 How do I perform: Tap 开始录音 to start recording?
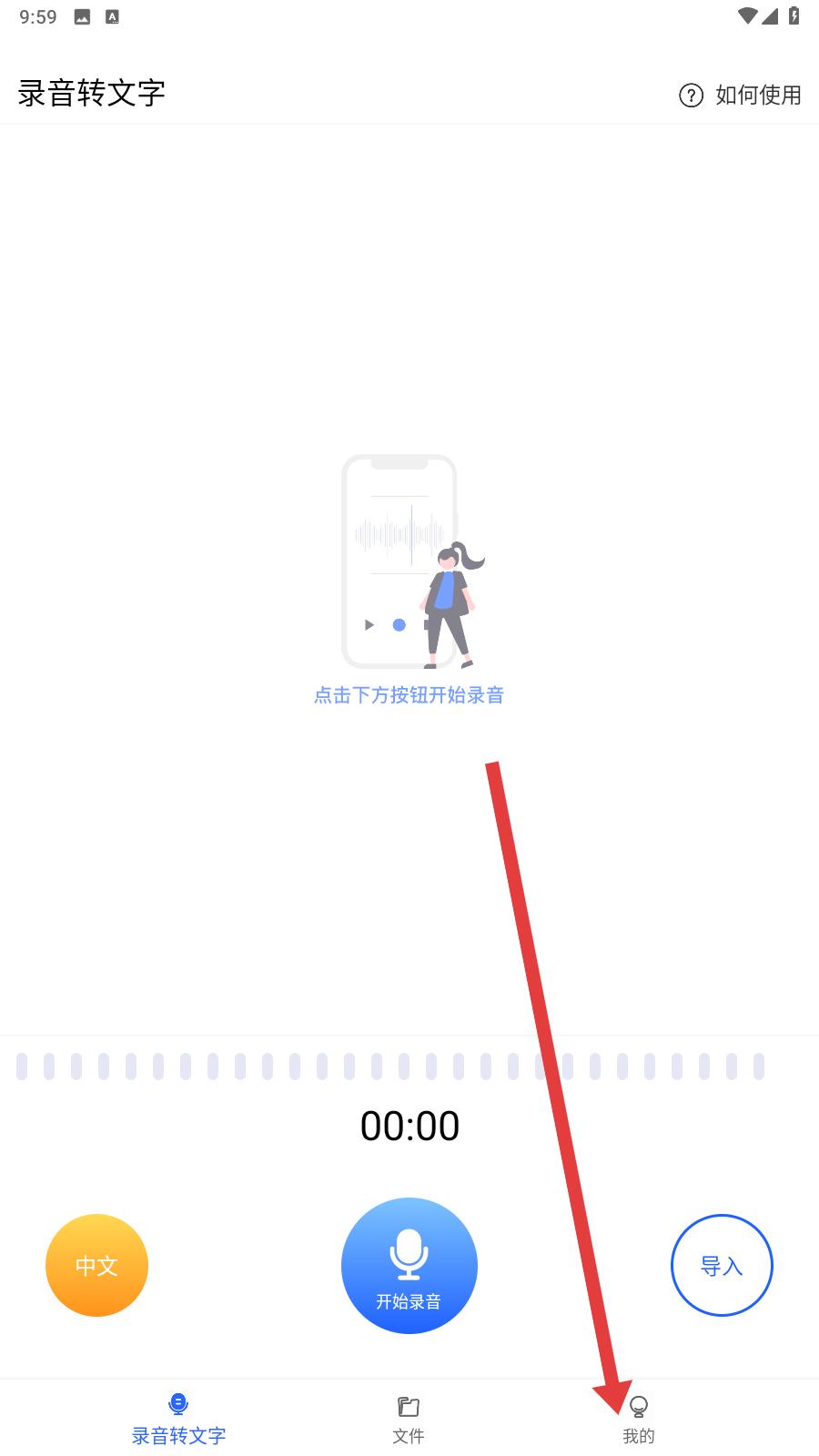(x=409, y=1266)
